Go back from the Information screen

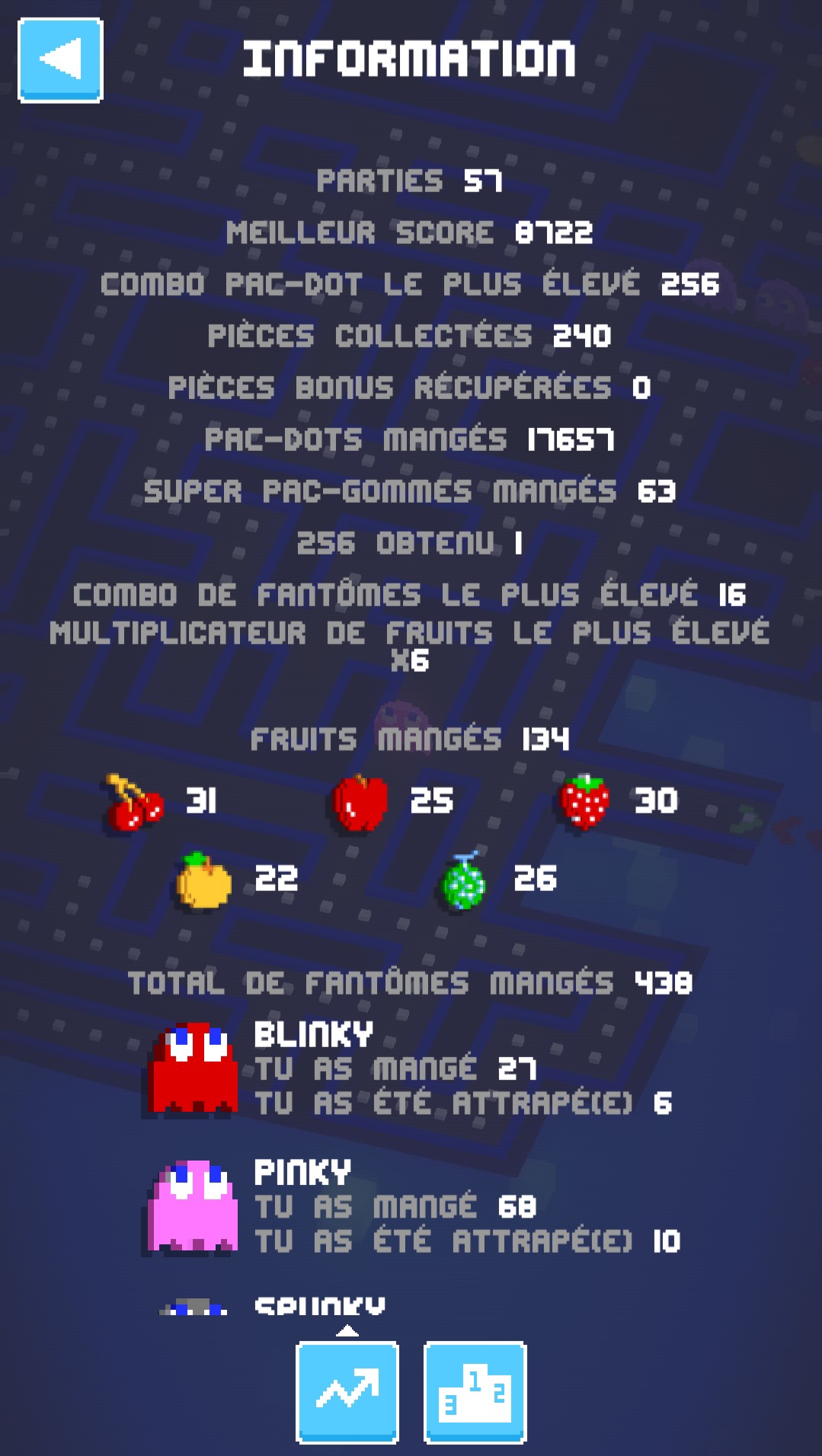click(60, 60)
